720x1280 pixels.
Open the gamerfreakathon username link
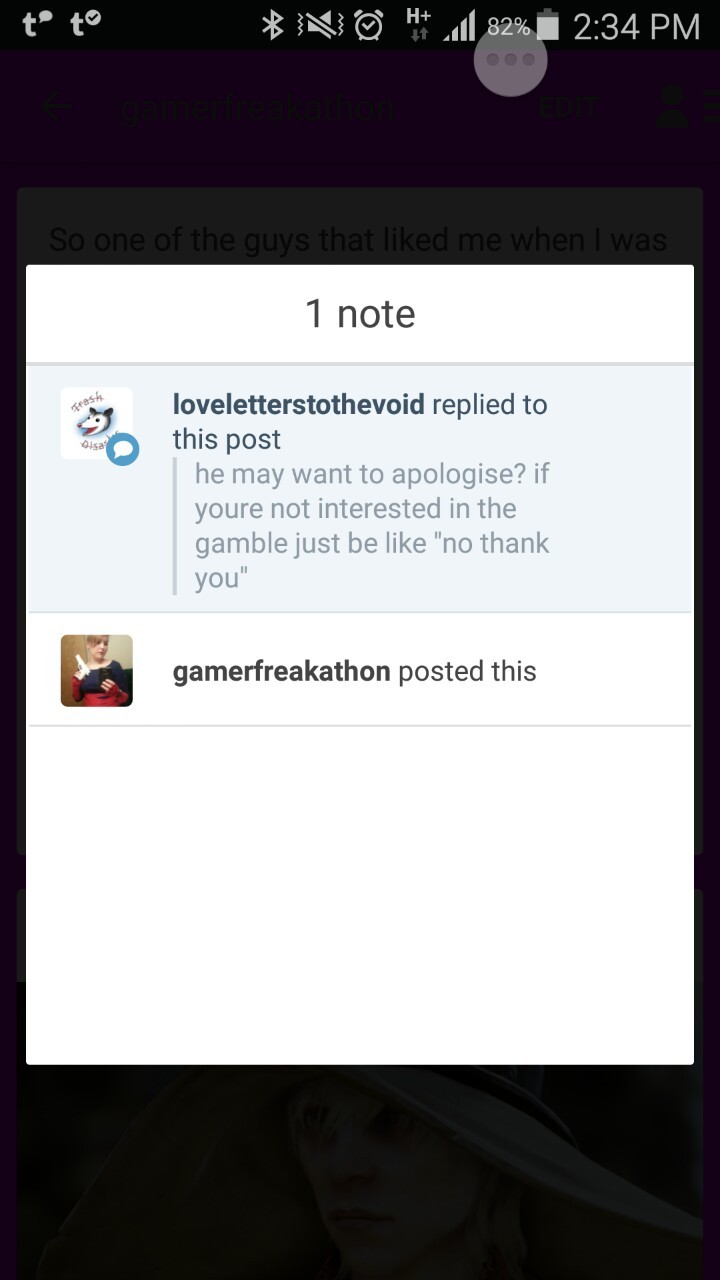pyautogui.click(x=281, y=671)
